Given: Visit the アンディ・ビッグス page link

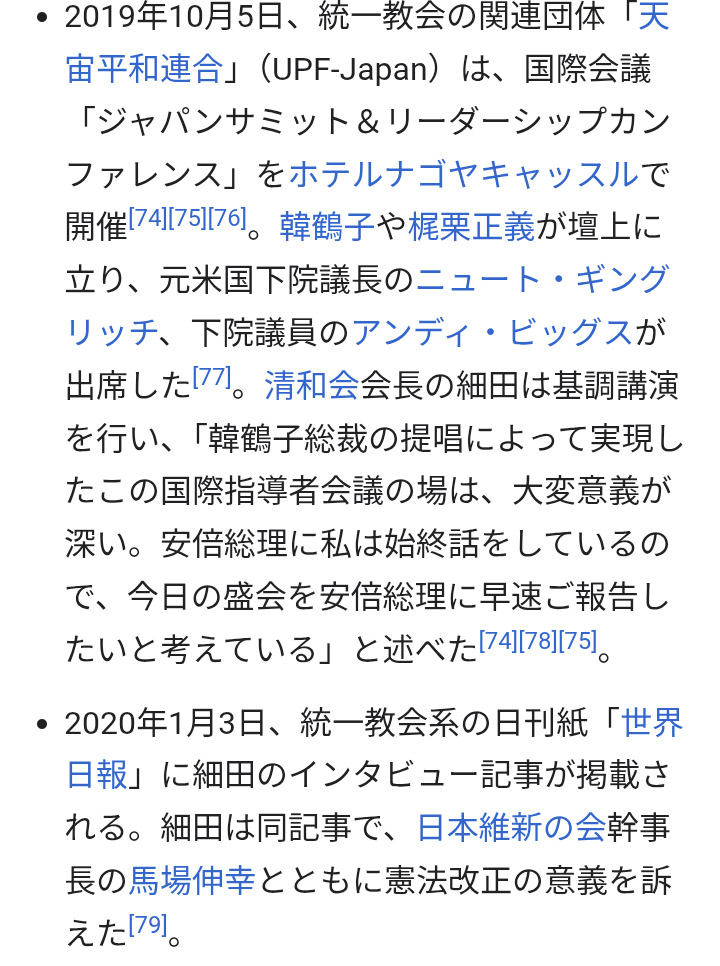Looking at the screenshot, I should [492, 331].
